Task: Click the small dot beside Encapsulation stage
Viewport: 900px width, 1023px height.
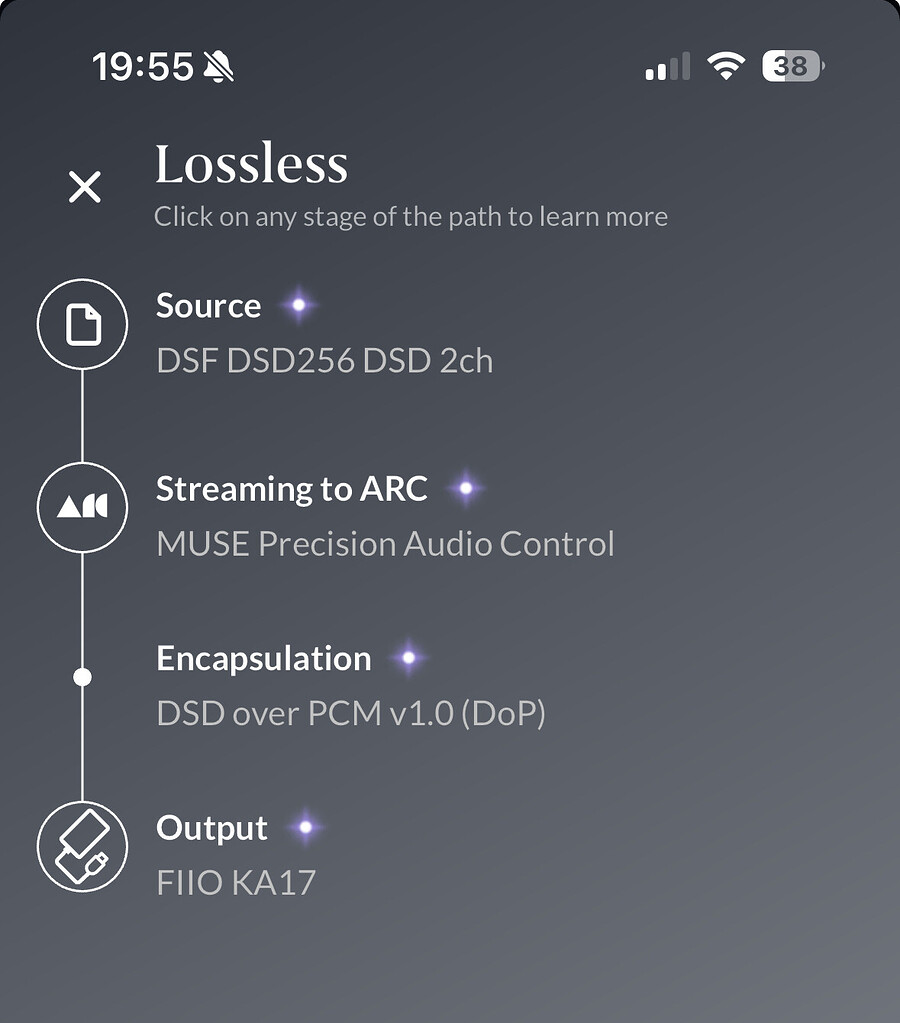Action: pos(82,676)
